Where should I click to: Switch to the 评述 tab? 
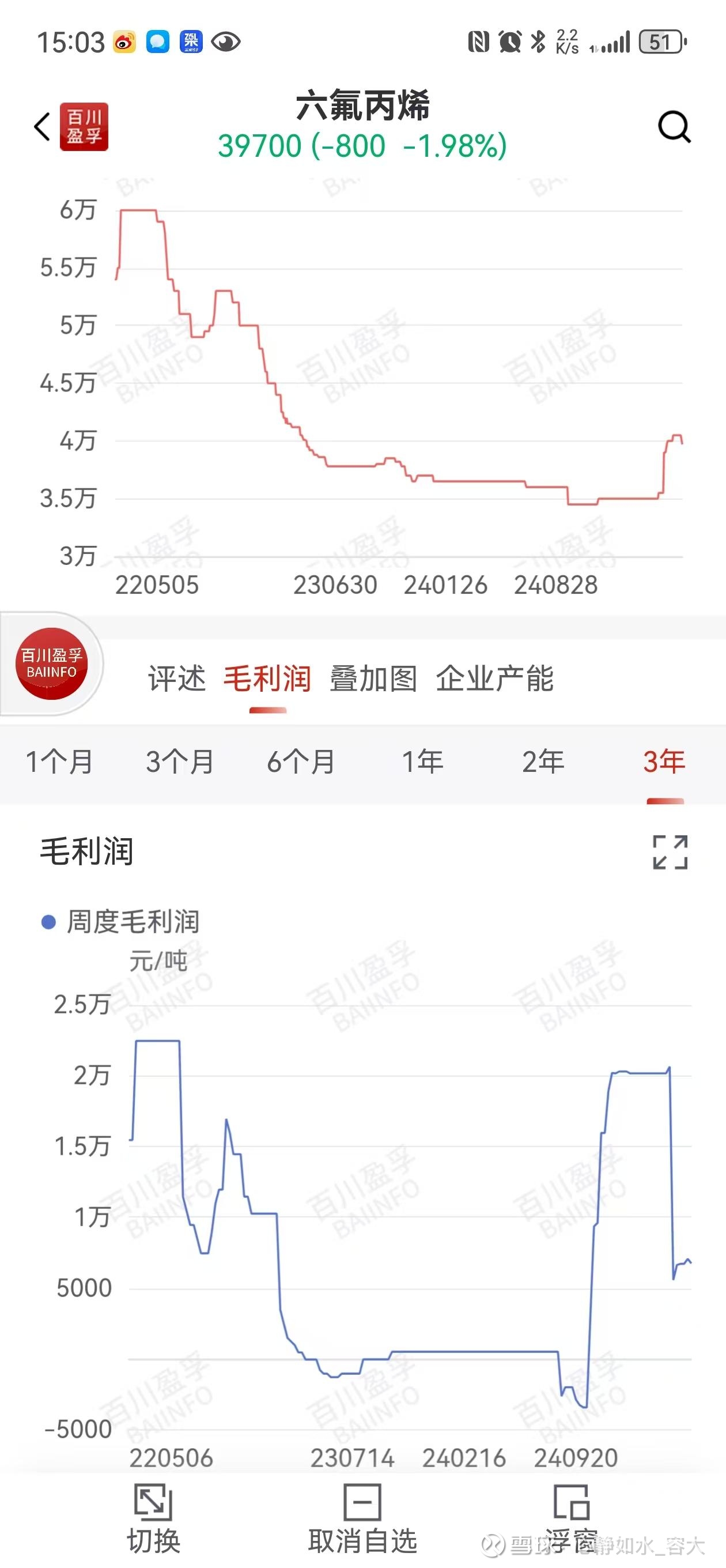(177, 678)
